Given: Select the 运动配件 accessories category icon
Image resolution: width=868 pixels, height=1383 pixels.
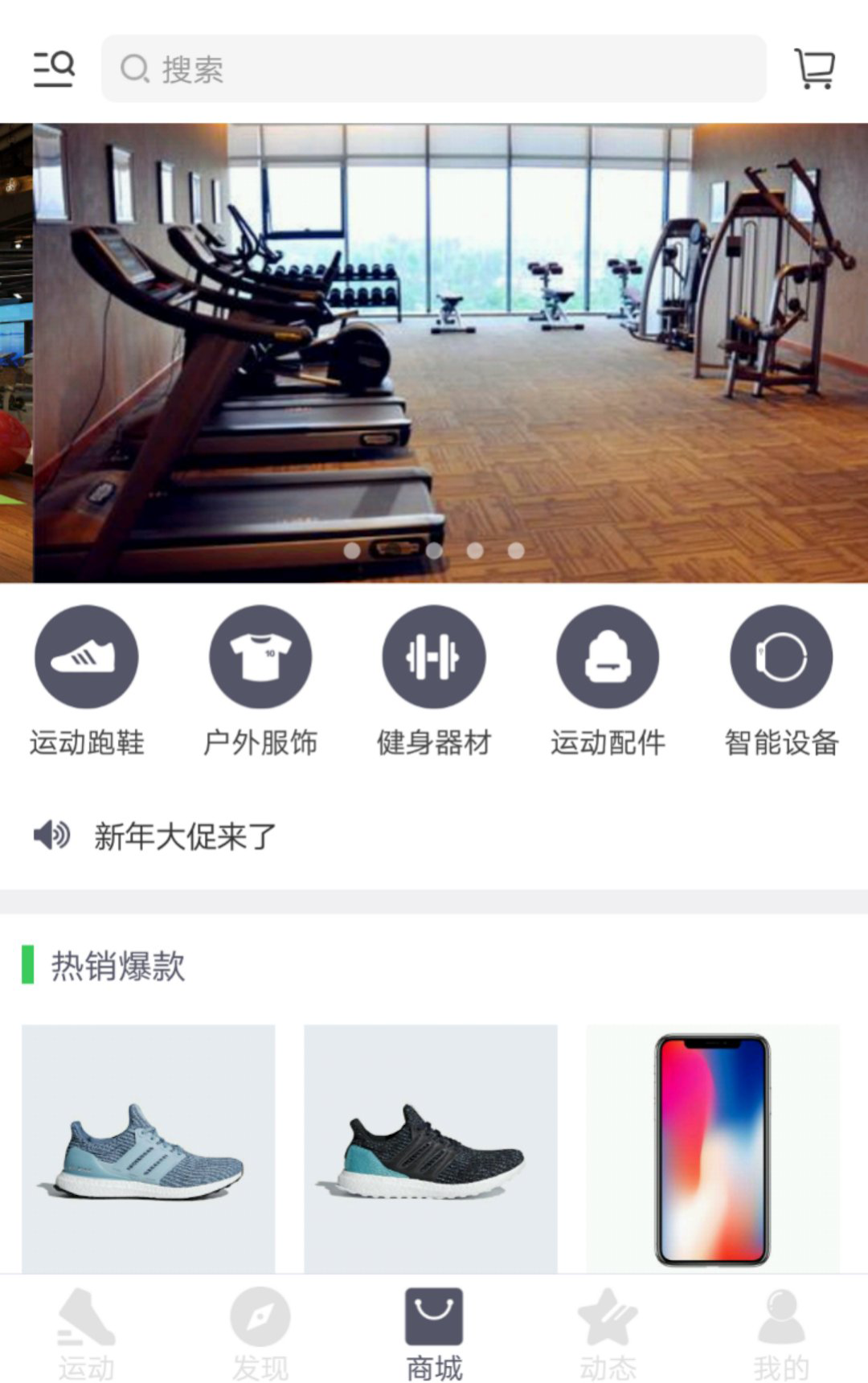Looking at the screenshot, I should tap(607, 657).
